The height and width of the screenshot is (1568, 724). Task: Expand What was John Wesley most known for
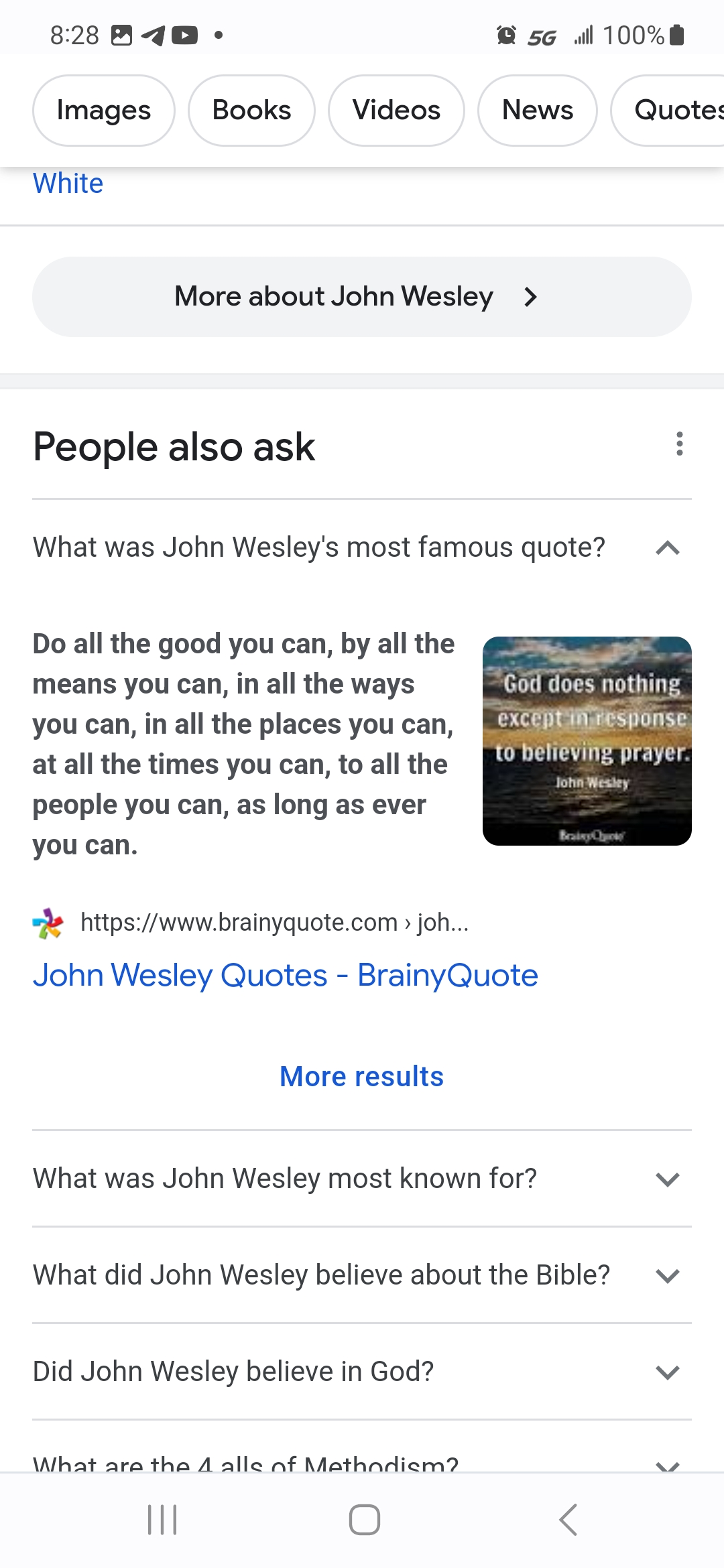(362, 1179)
